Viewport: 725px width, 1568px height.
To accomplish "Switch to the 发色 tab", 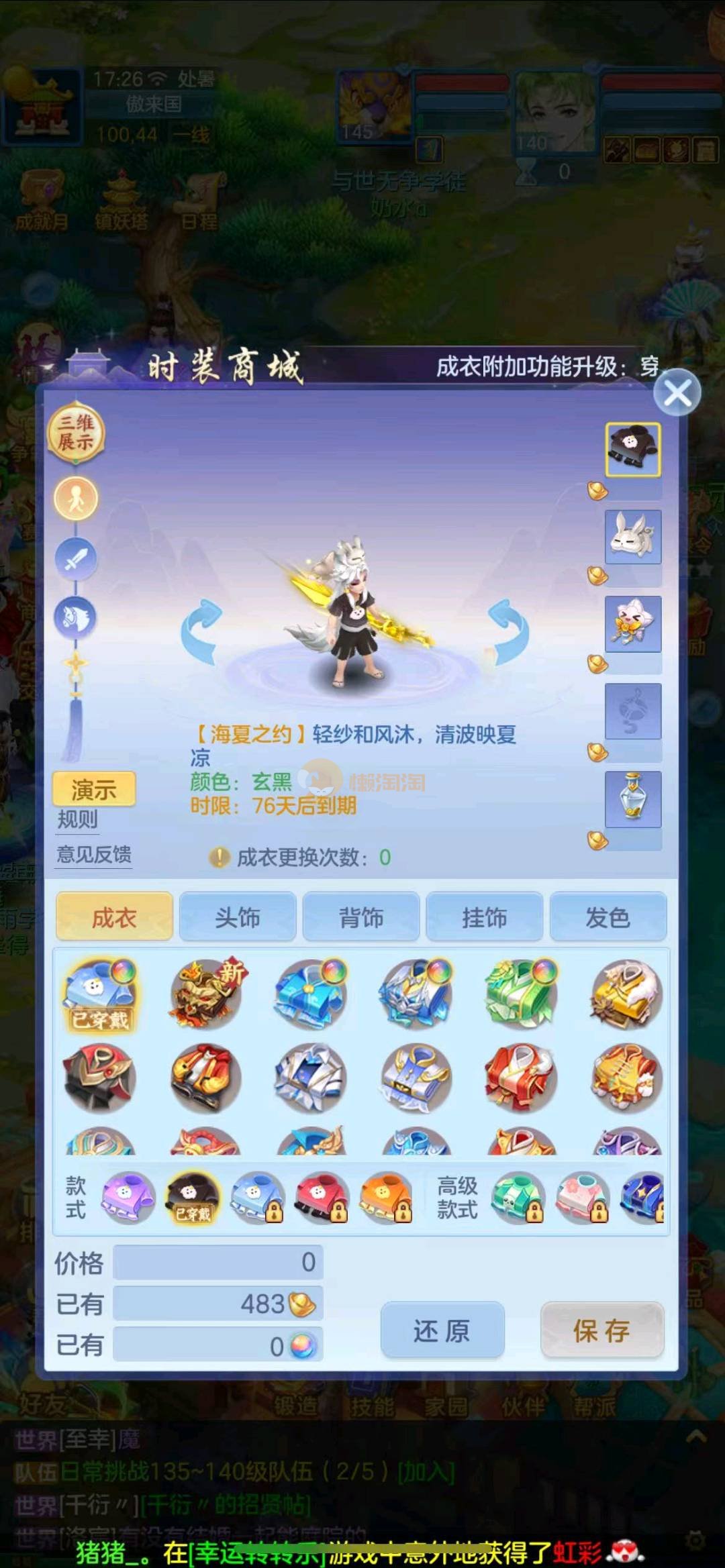I will pyautogui.click(x=608, y=917).
